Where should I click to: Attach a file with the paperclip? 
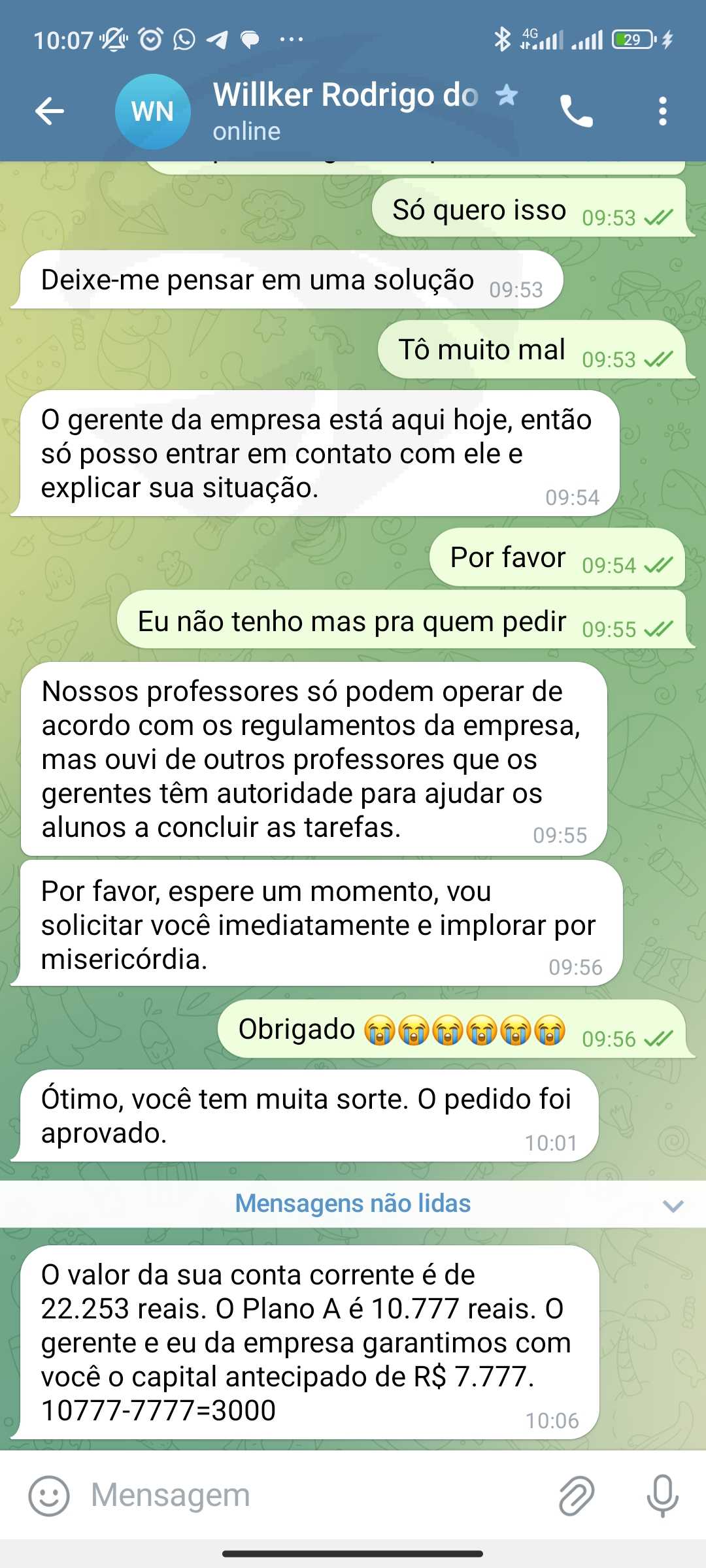576,1496
